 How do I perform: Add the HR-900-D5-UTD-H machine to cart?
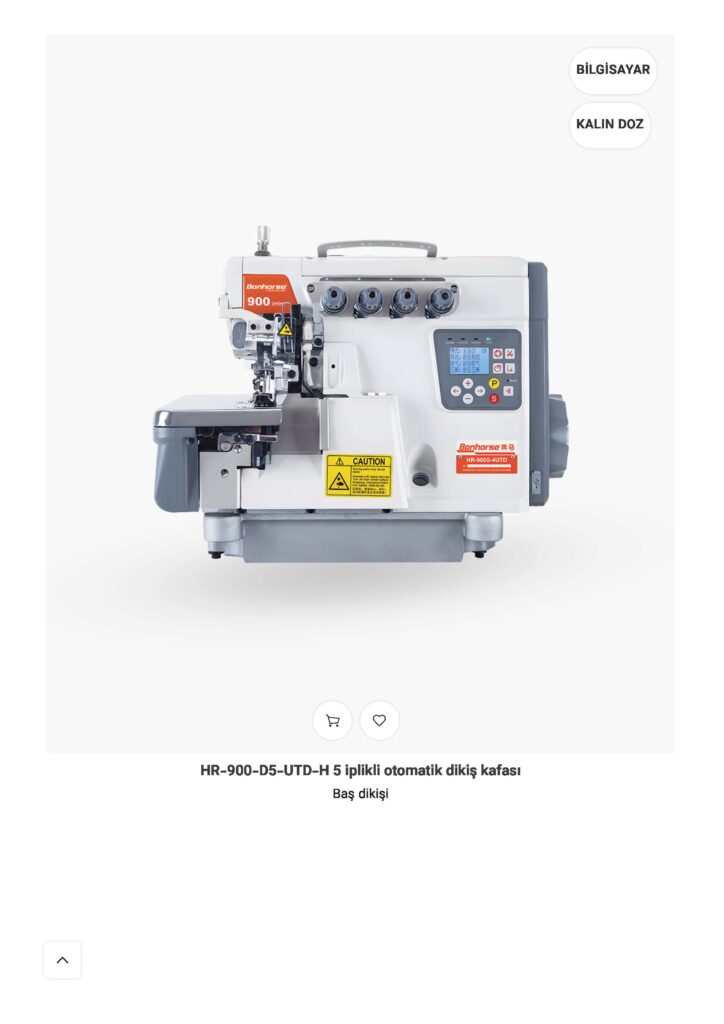[x=332, y=720]
